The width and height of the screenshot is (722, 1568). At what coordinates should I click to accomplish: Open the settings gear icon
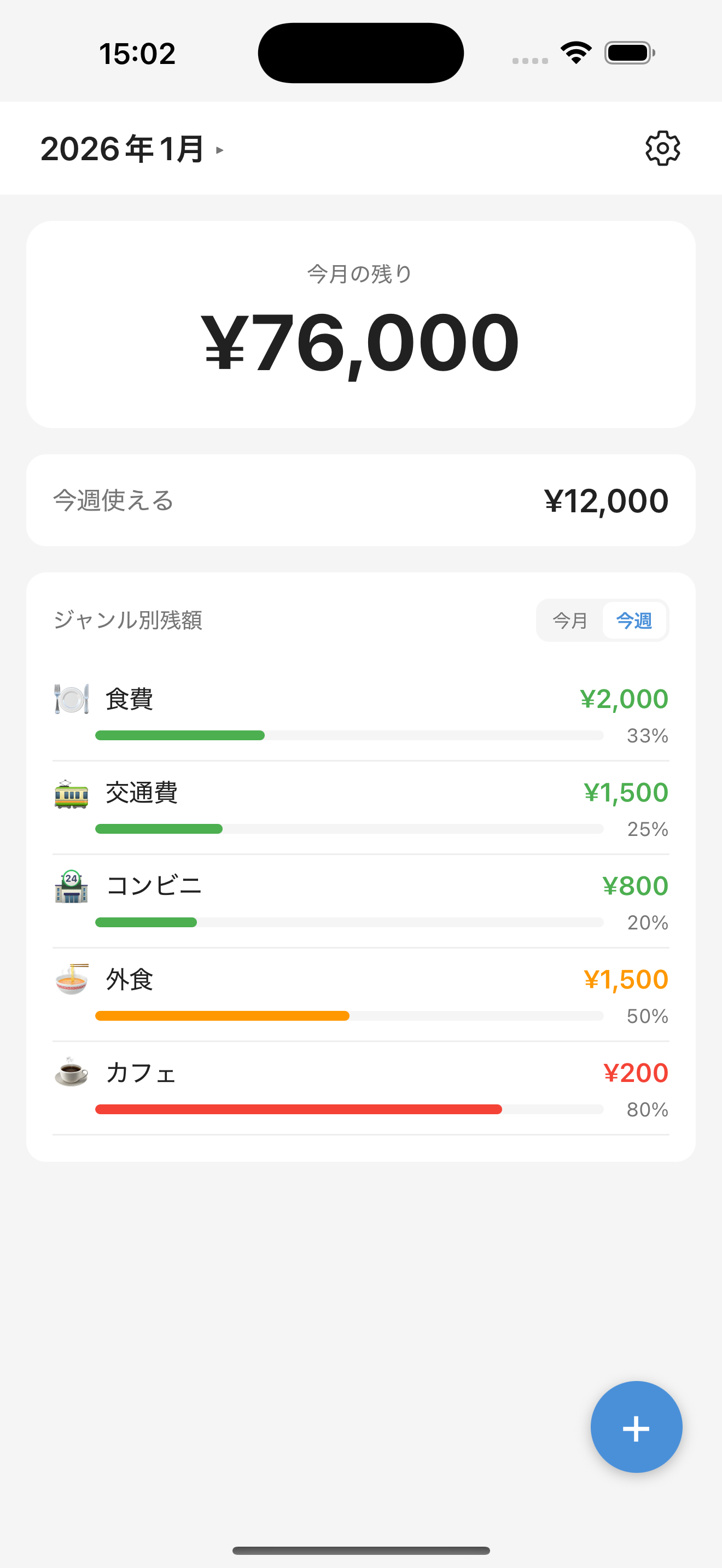[x=662, y=148]
